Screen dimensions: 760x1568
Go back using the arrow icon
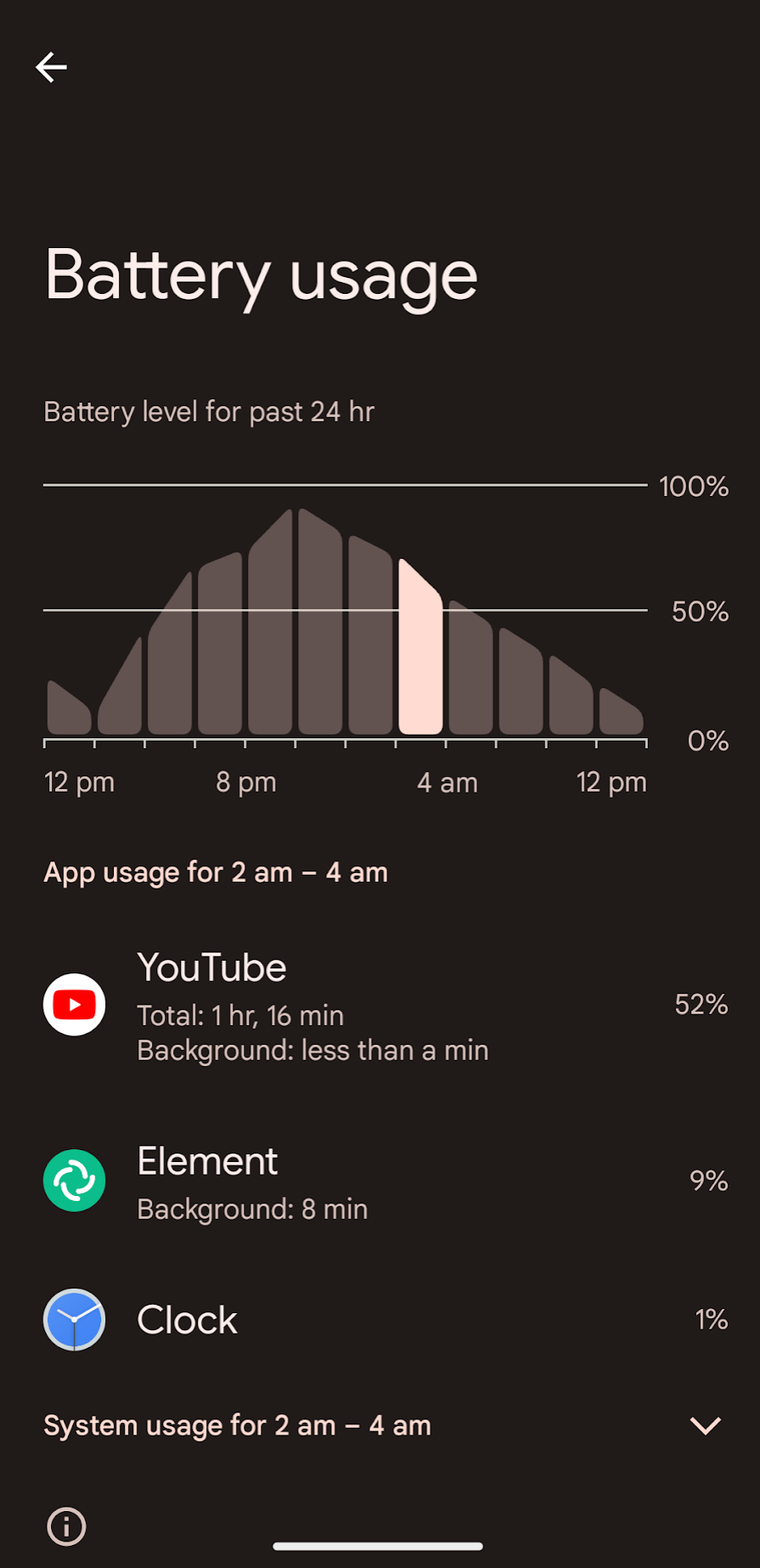tap(51, 67)
